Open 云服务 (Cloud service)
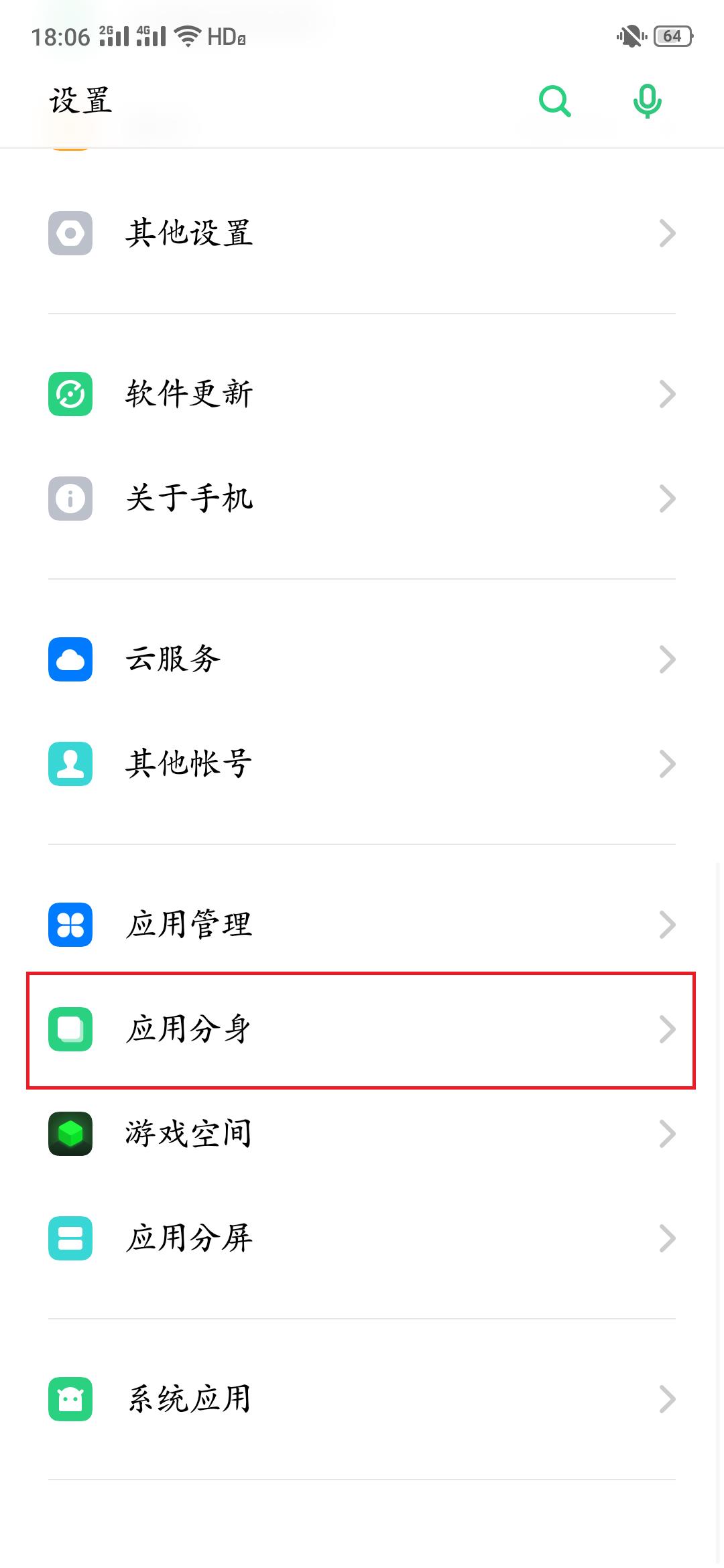Image resolution: width=724 pixels, height=1568 pixels. click(362, 659)
